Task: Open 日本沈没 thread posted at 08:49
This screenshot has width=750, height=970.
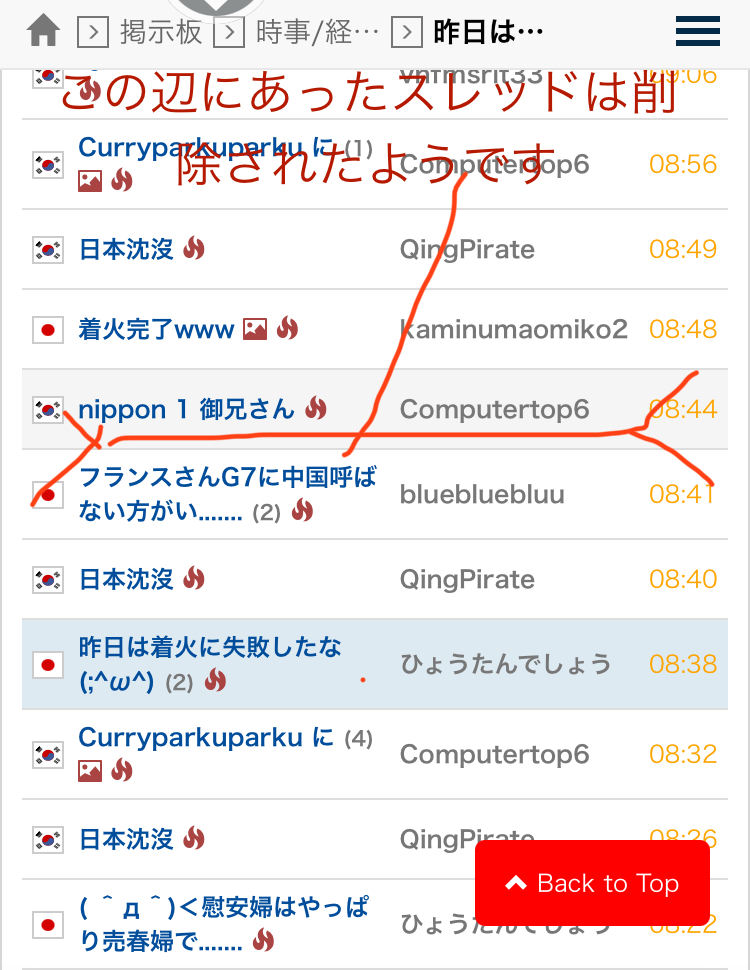Action: (x=126, y=249)
